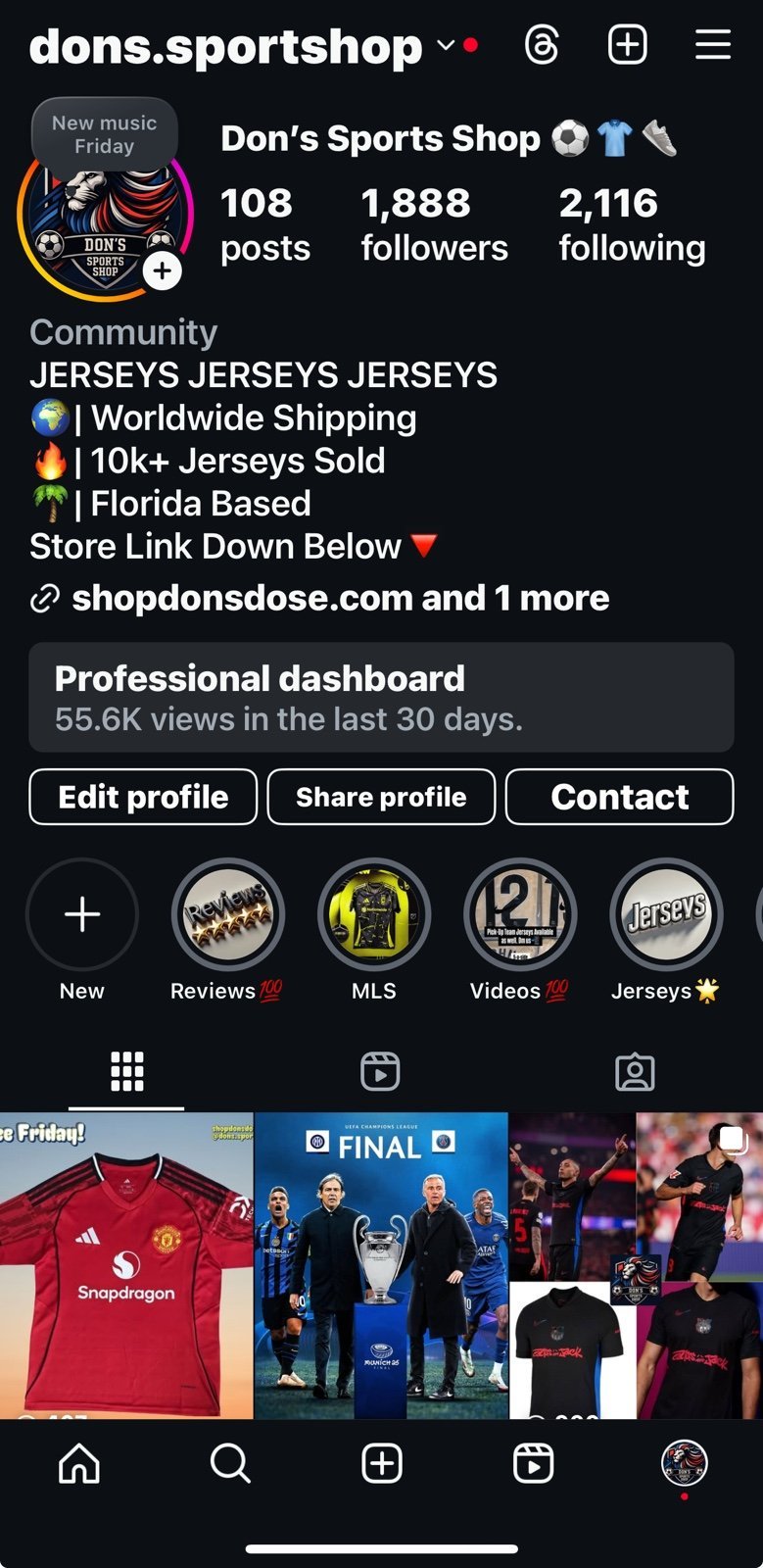Open the Reviews highlight
This screenshot has height=1568, width=763.
[x=227, y=915]
